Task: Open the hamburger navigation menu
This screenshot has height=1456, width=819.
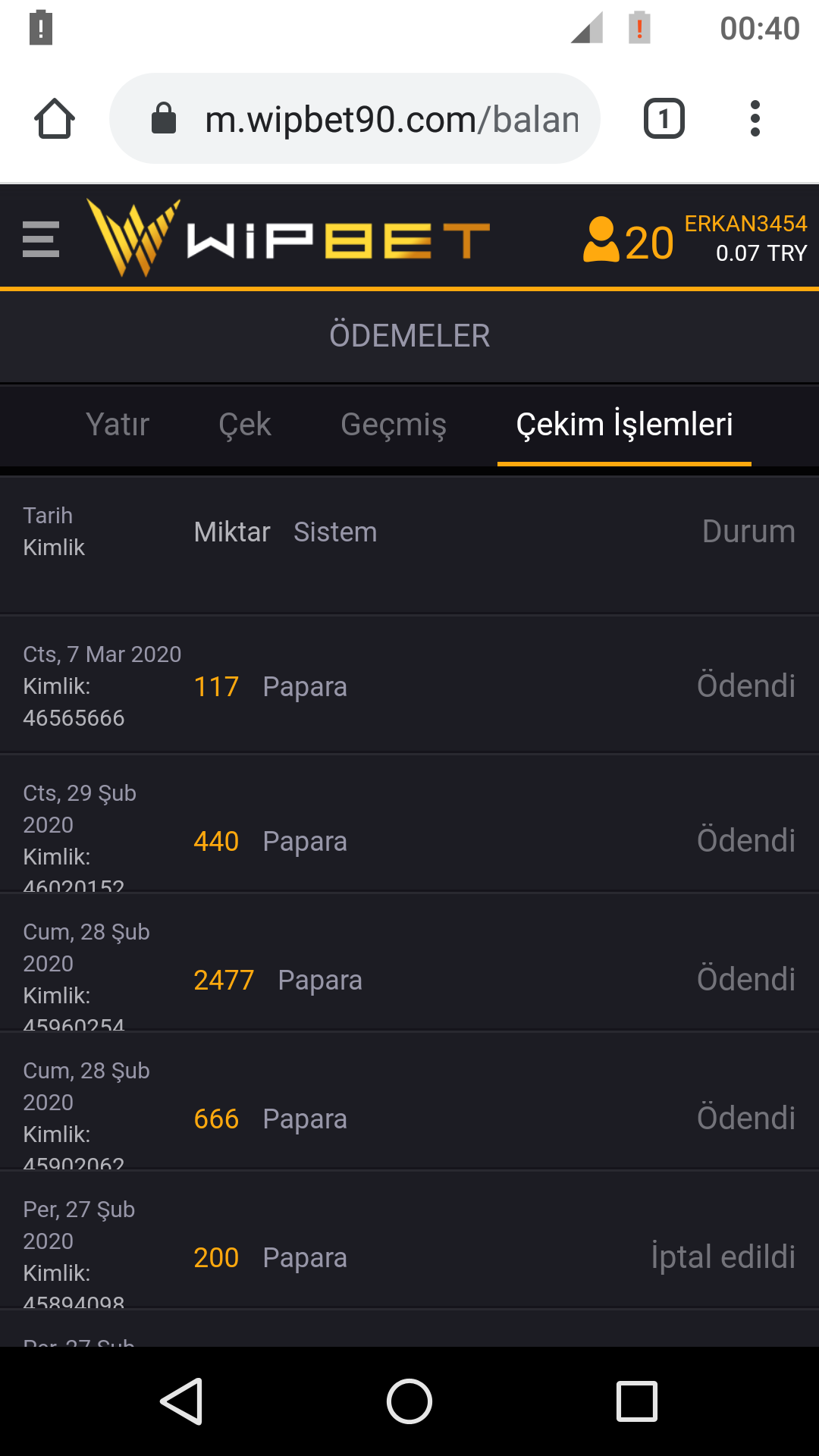Action: [40, 239]
